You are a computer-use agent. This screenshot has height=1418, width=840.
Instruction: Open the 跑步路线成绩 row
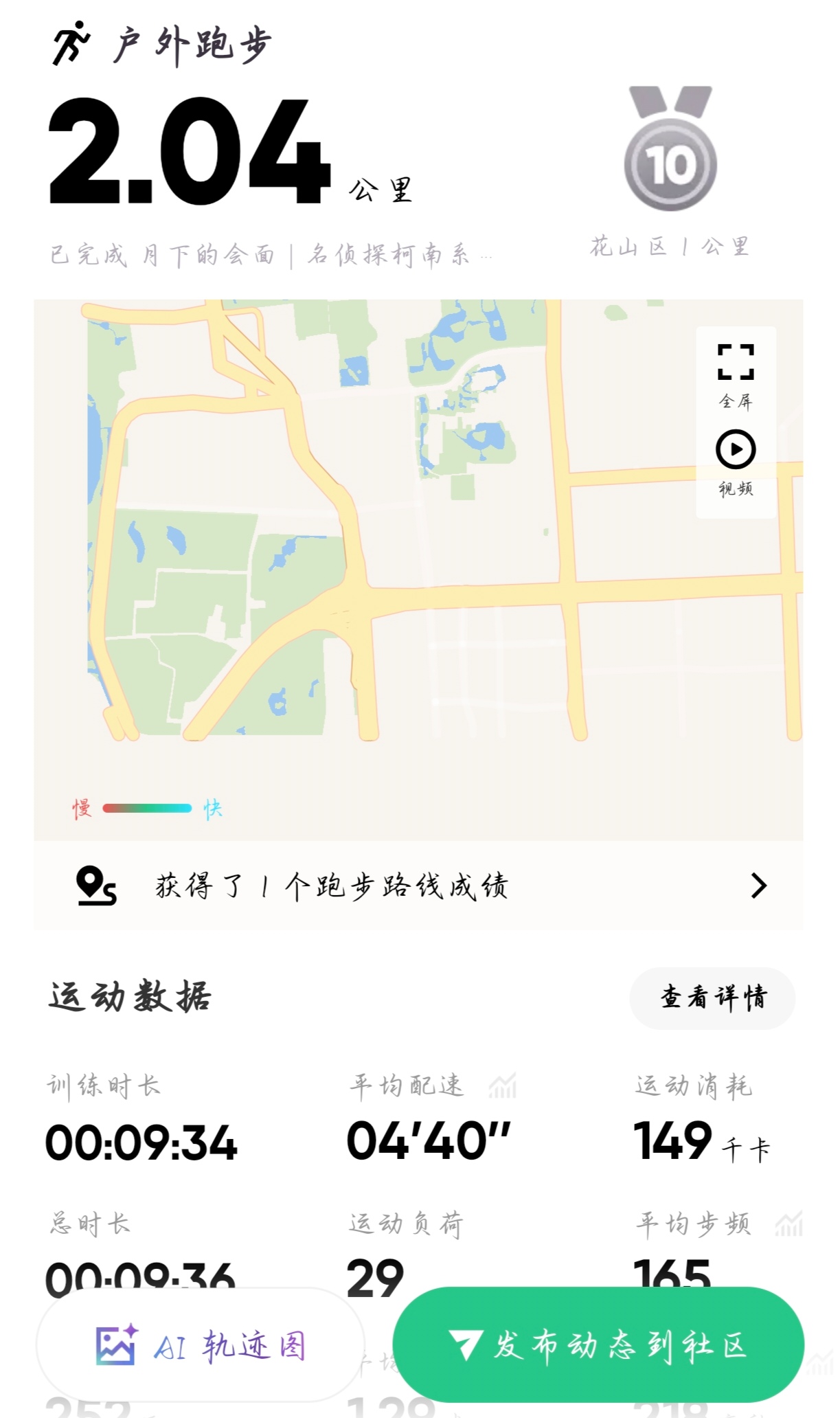pos(418,886)
